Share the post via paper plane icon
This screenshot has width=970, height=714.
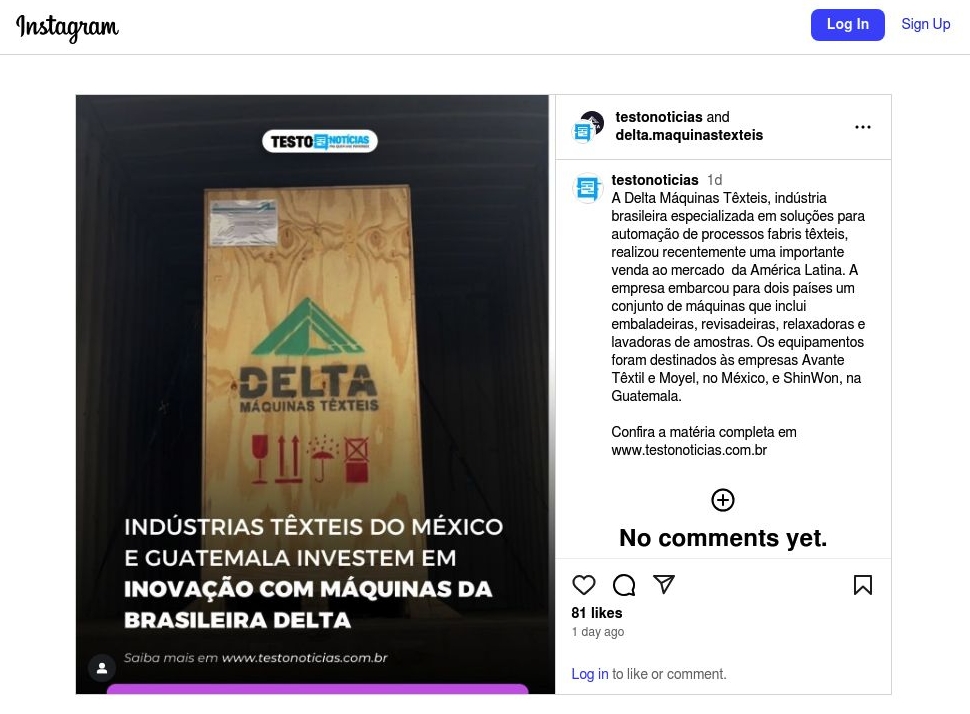pos(664,584)
